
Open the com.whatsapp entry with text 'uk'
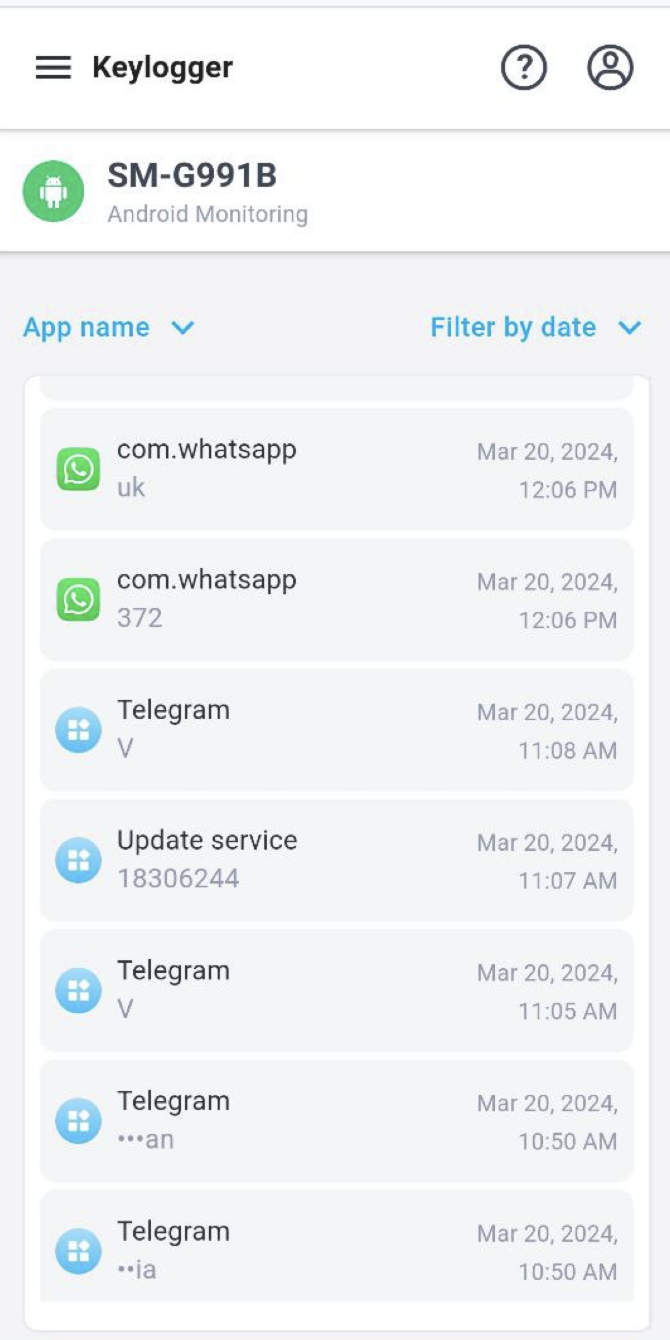click(x=336, y=469)
